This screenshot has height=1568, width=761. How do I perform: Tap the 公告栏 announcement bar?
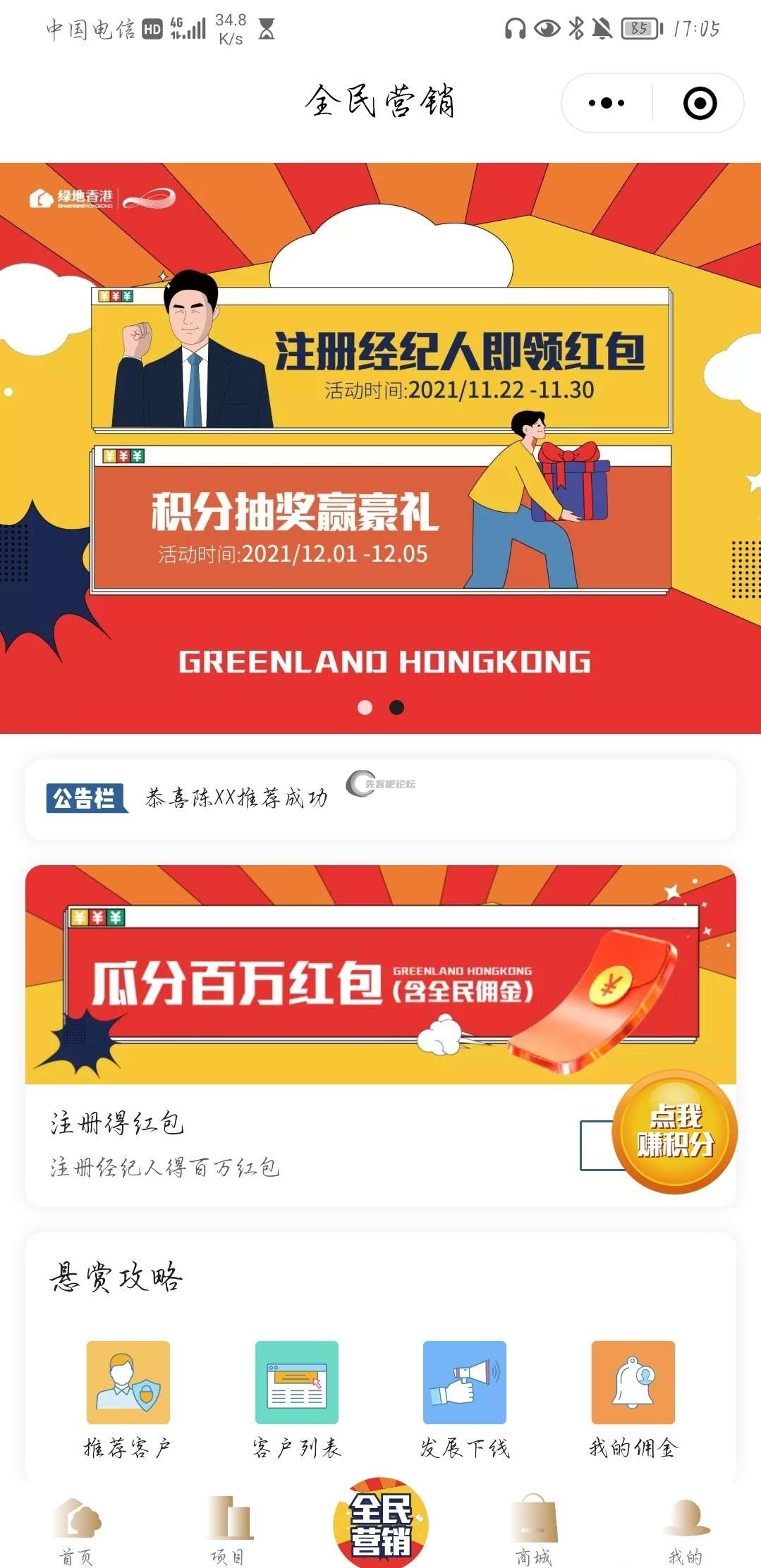[x=381, y=798]
